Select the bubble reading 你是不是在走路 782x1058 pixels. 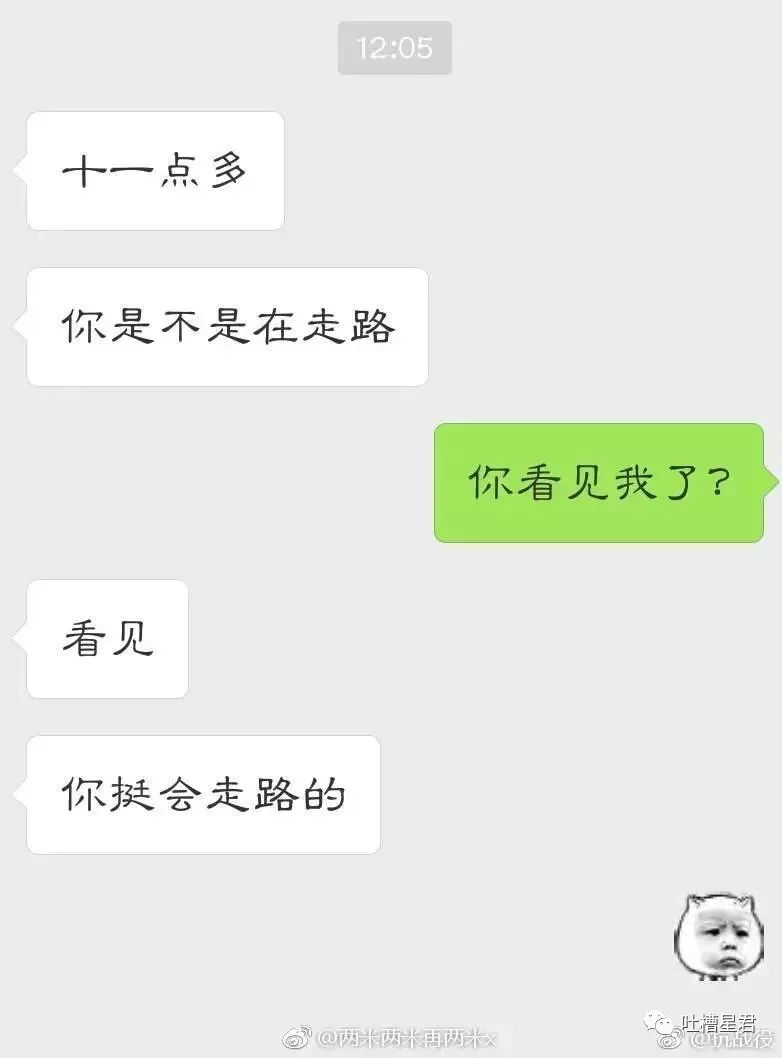click(x=225, y=326)
